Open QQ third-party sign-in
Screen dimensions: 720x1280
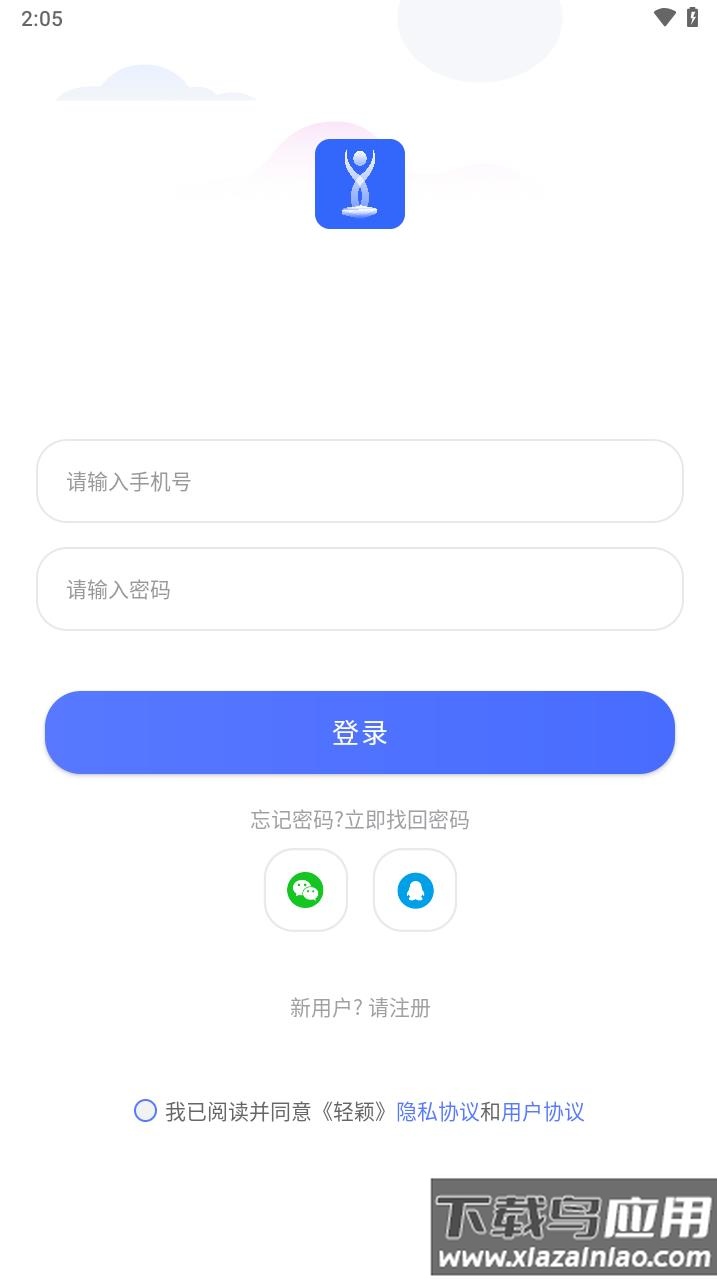pyautogui.click(x=414, y=890)
